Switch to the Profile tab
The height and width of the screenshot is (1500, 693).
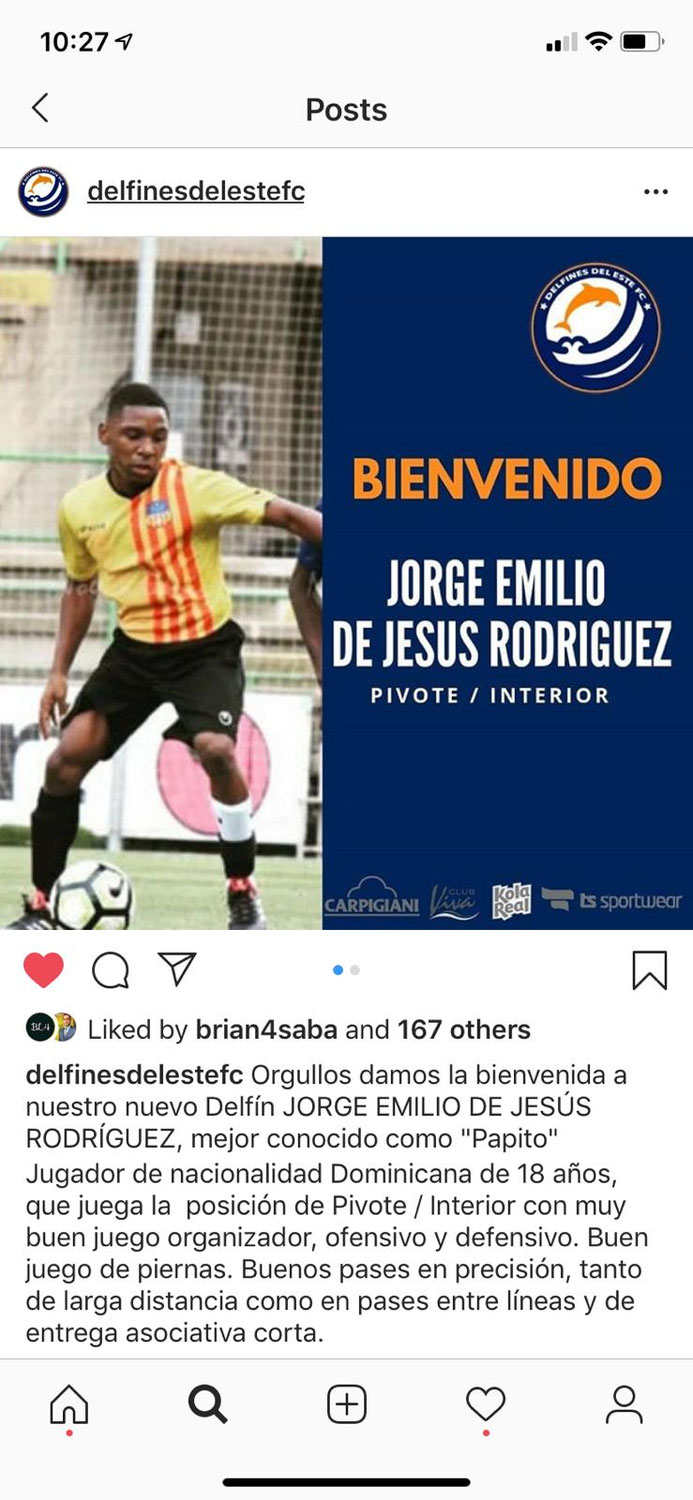pos(624,1405)
